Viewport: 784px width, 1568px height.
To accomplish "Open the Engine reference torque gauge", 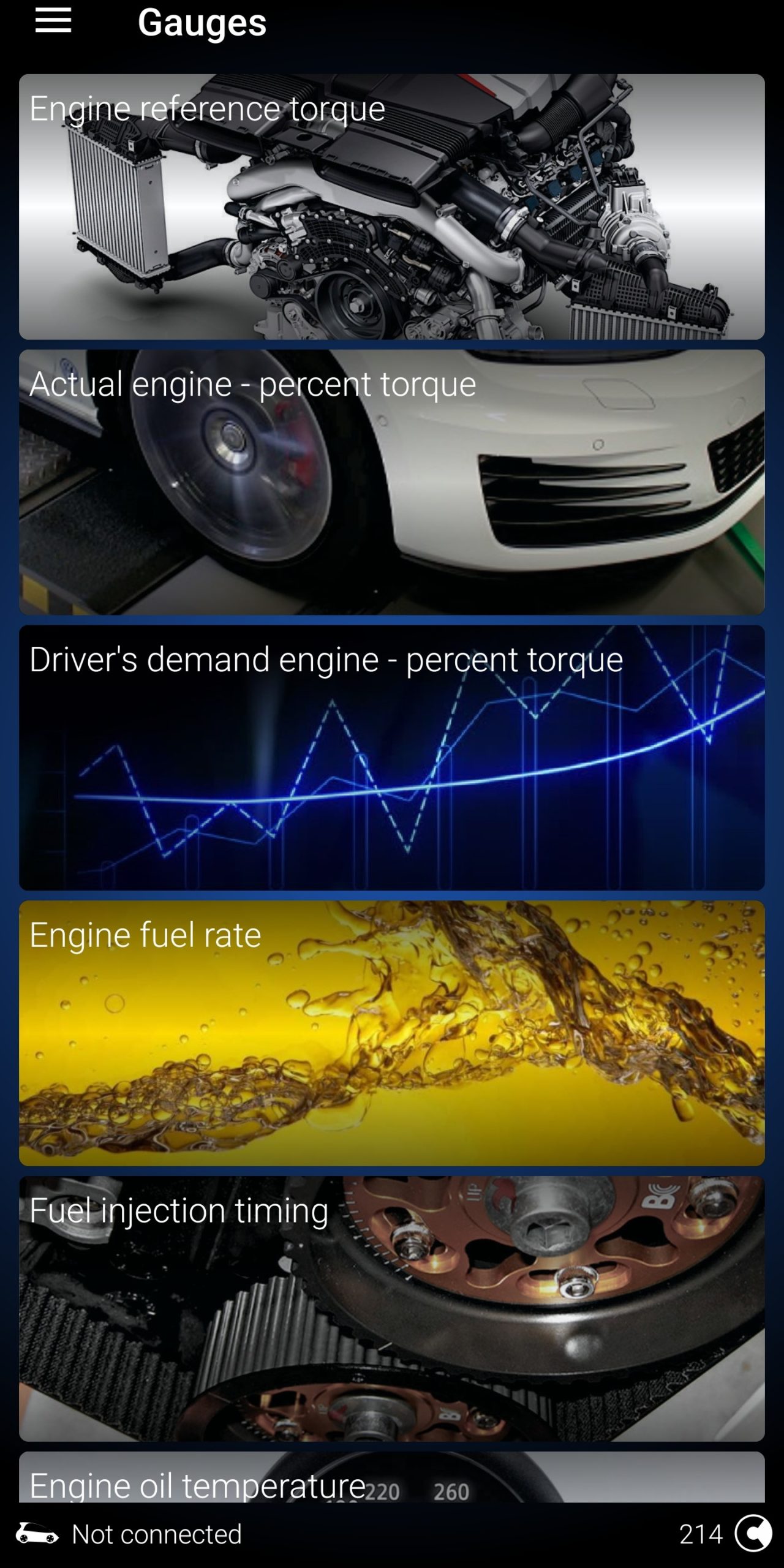I will click(392, 207).
